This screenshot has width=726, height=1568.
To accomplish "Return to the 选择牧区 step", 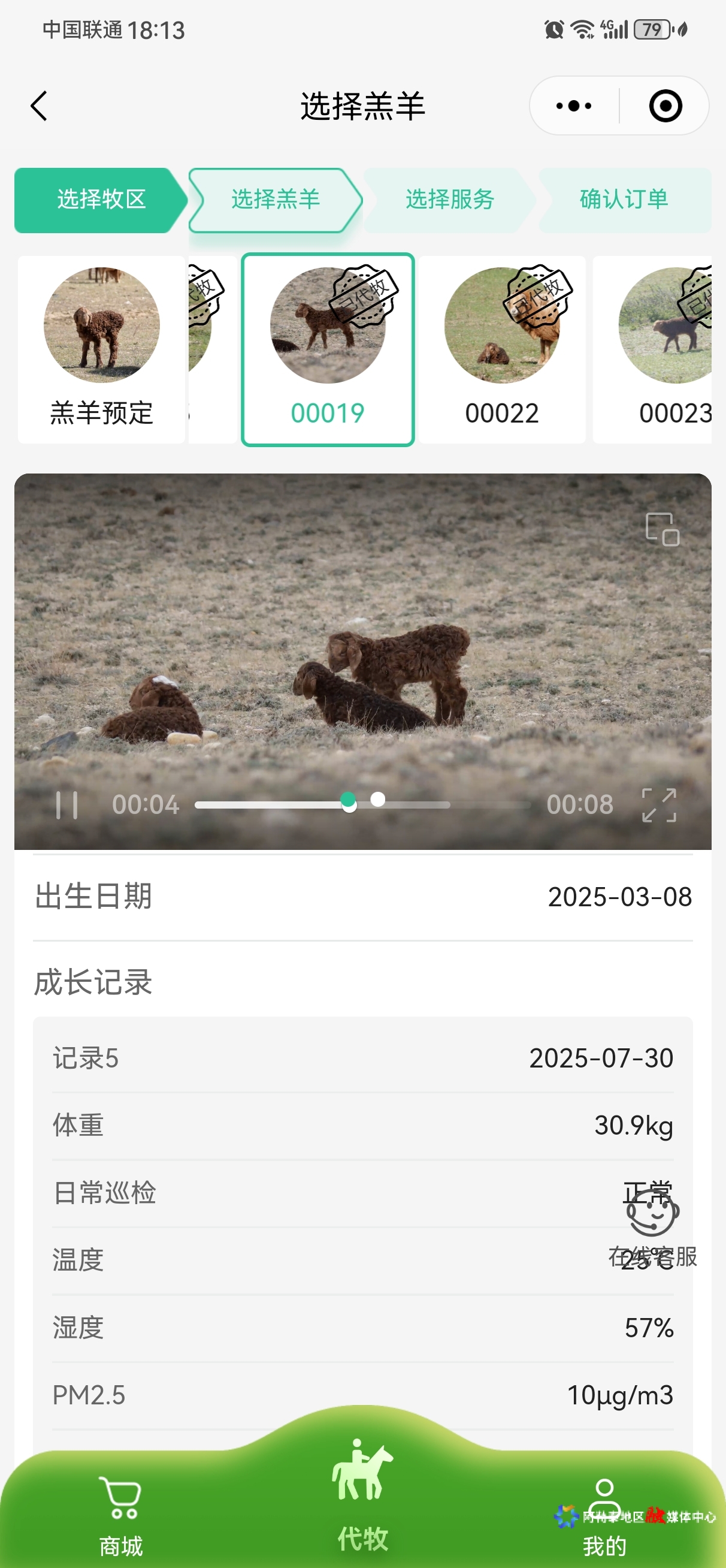I will pos(101,200).
